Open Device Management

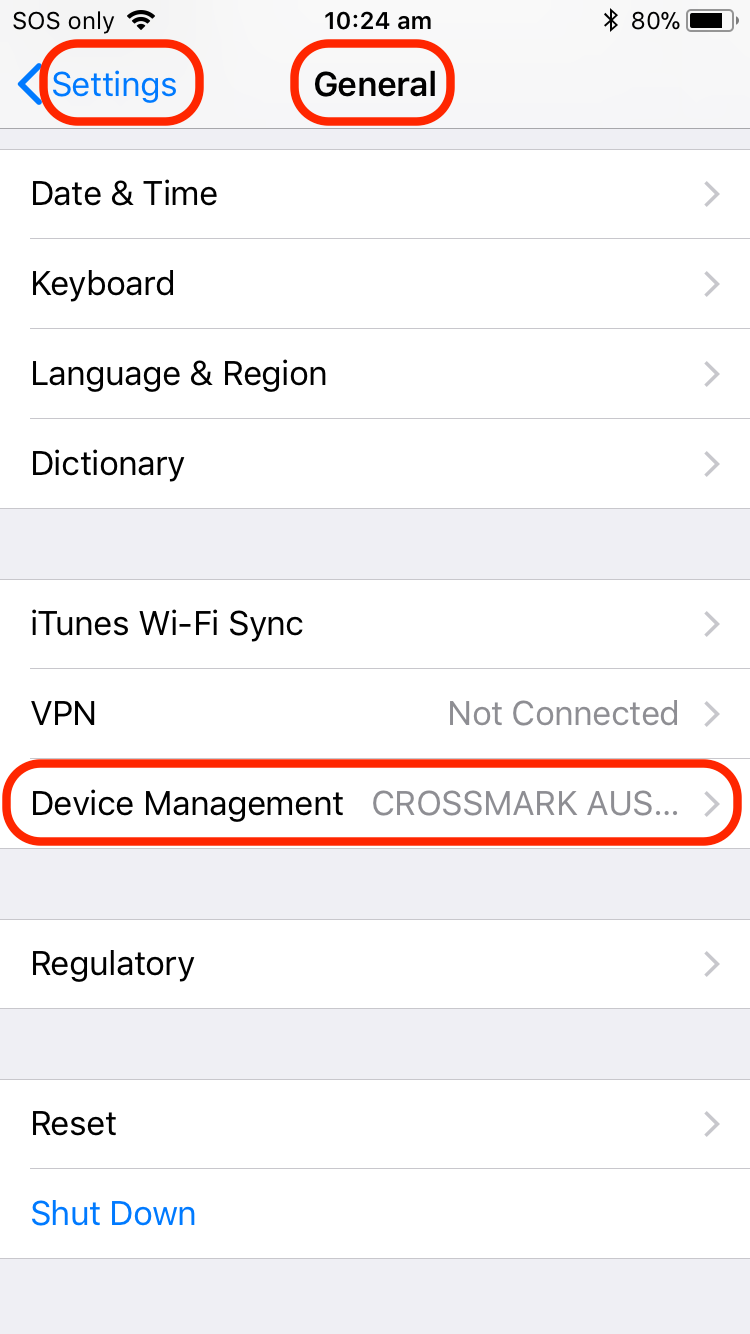(375, 804)
